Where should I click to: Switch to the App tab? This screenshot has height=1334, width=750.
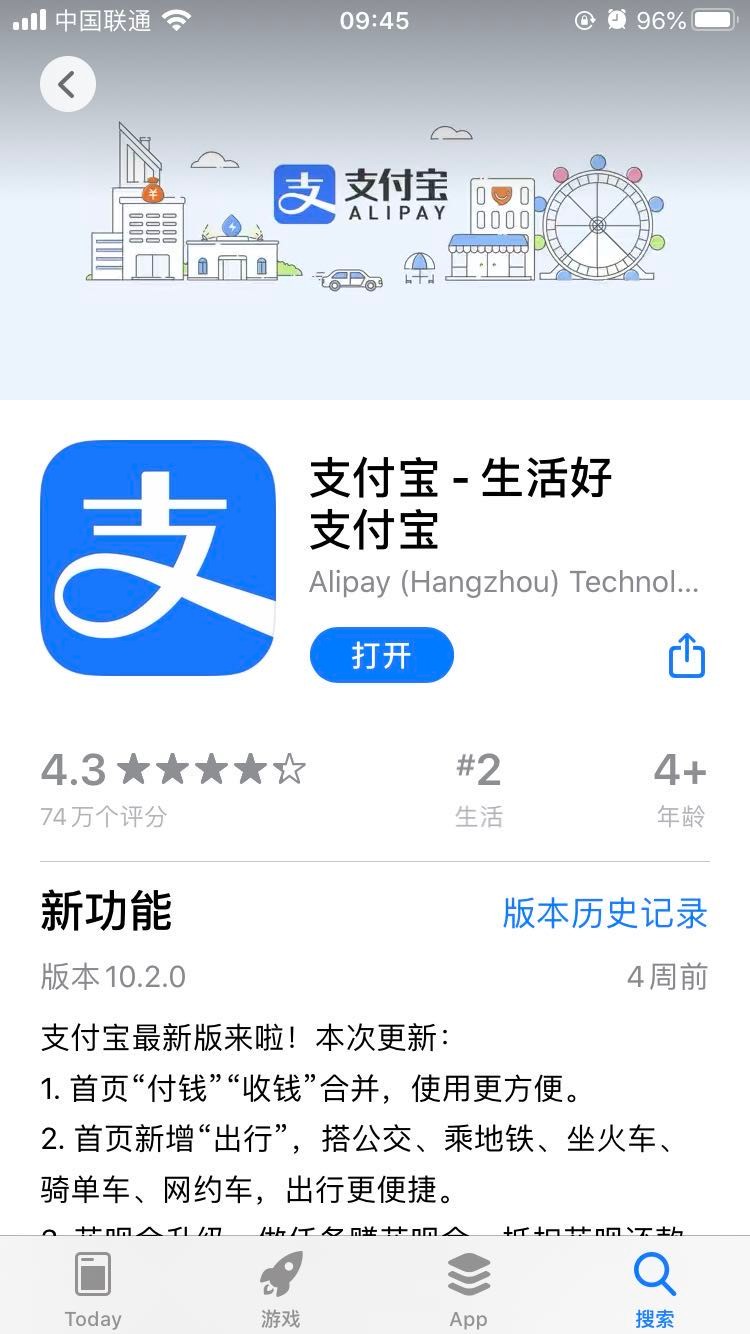[468, 1288]
